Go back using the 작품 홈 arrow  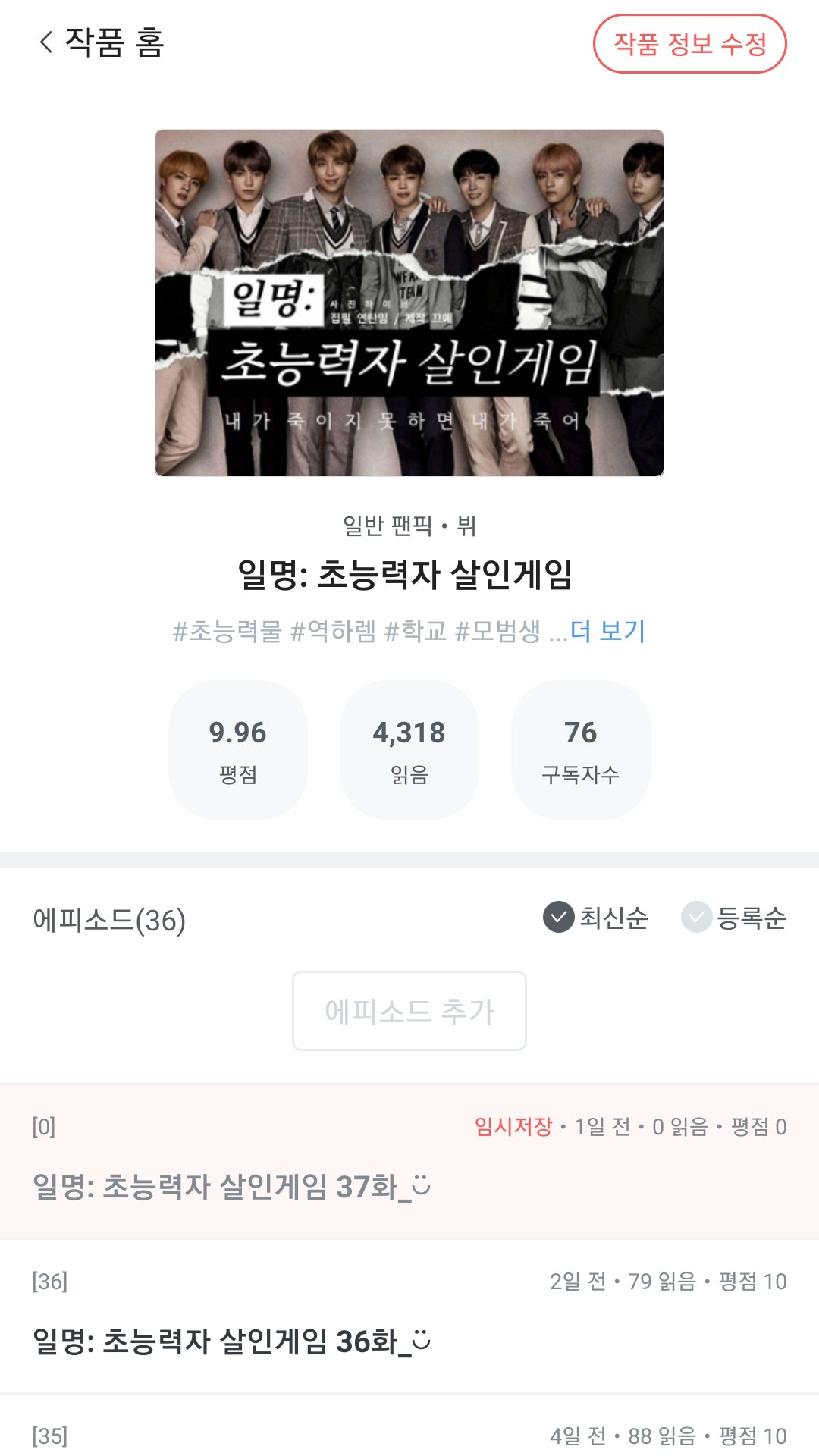tap(47, 42)
